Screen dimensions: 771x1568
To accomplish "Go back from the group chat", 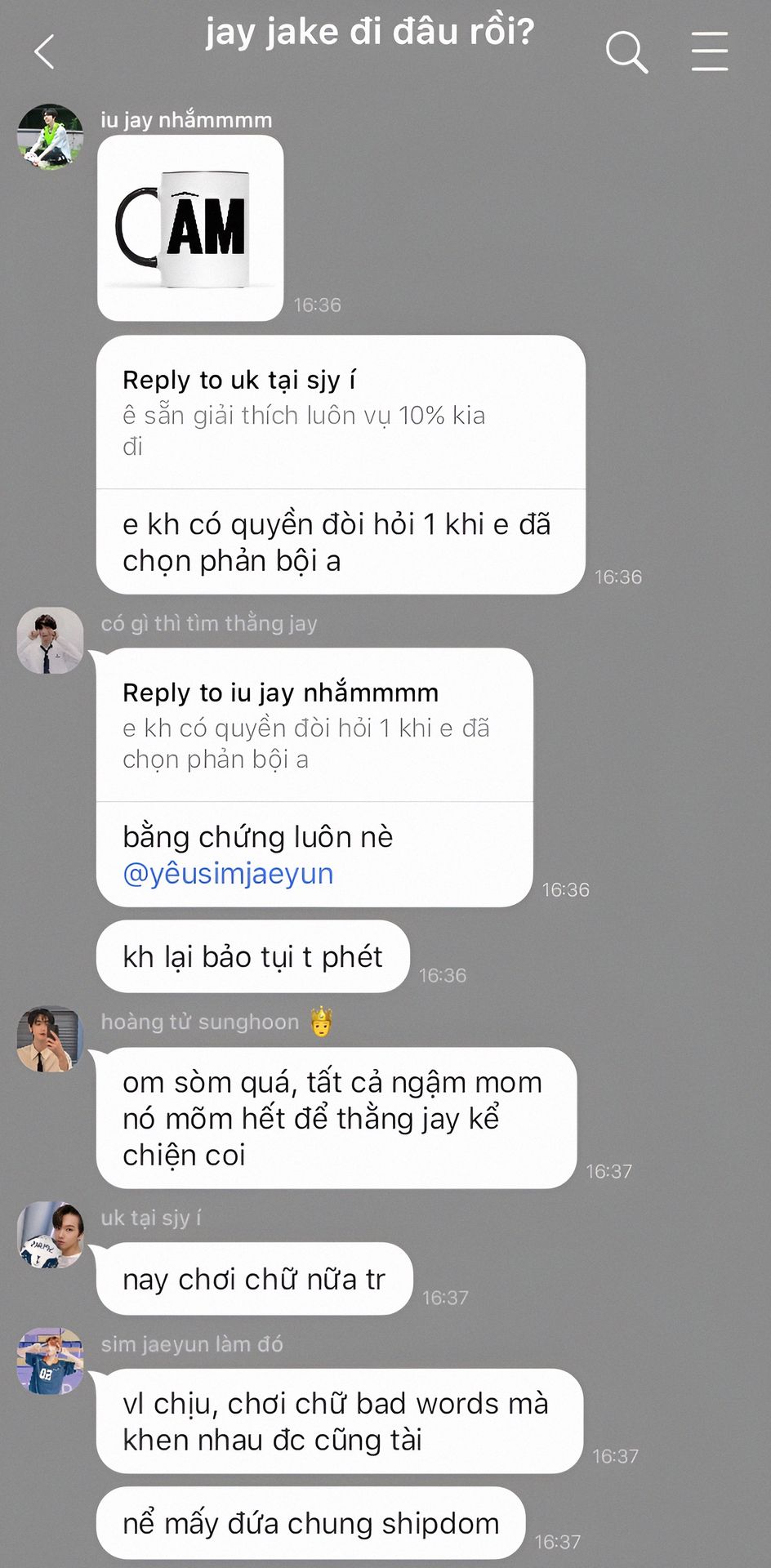I will click(45, 52).
